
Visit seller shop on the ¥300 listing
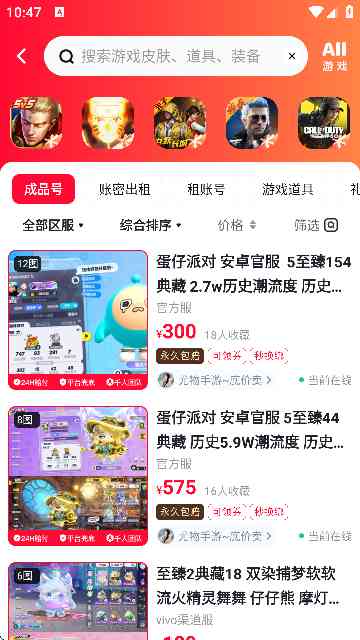coord(215,380)
